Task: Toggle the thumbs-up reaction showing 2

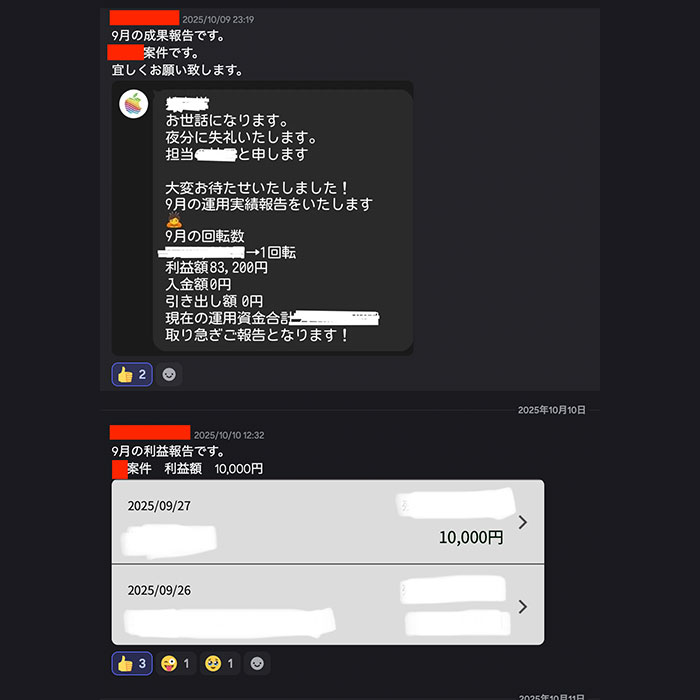Action: [131, 374]
